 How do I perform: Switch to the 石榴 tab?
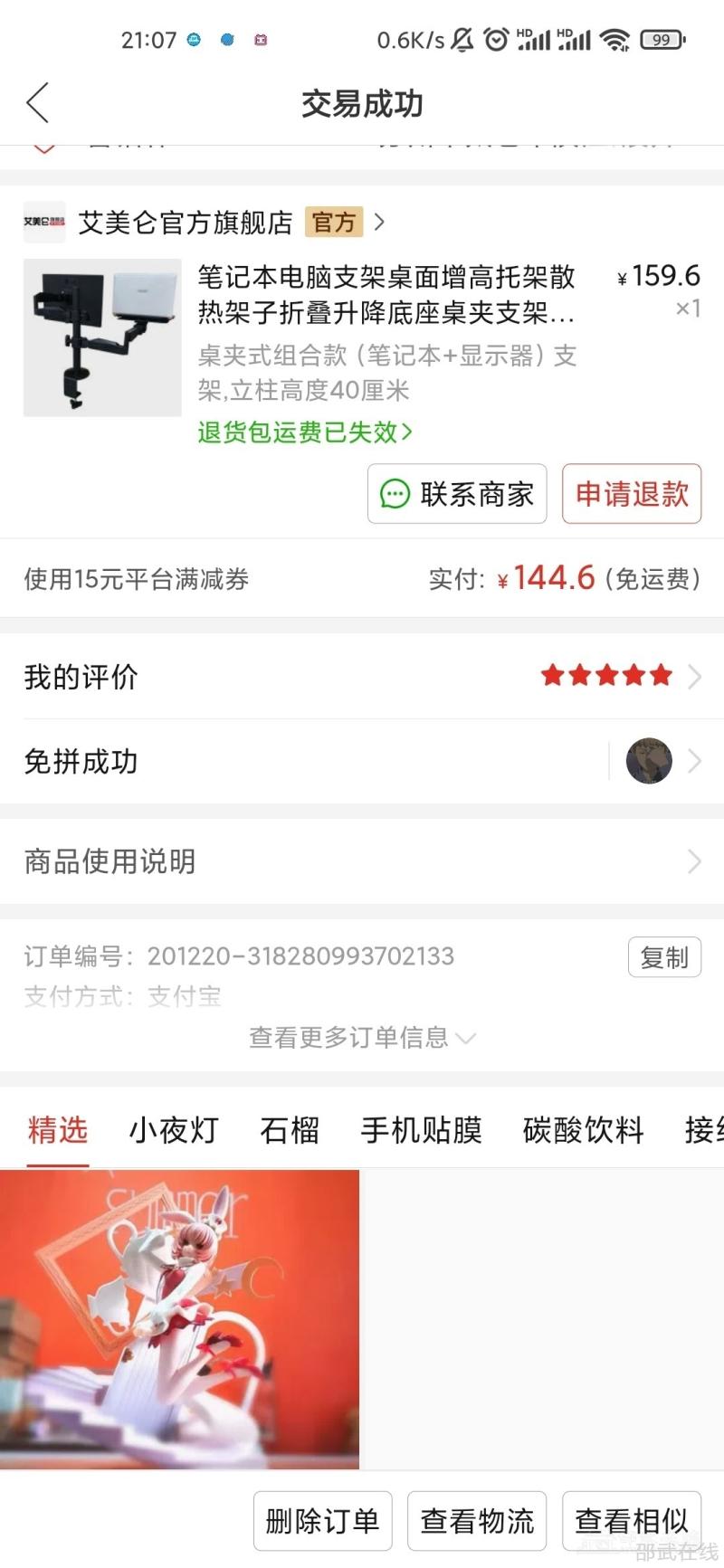pos(290,1130)
